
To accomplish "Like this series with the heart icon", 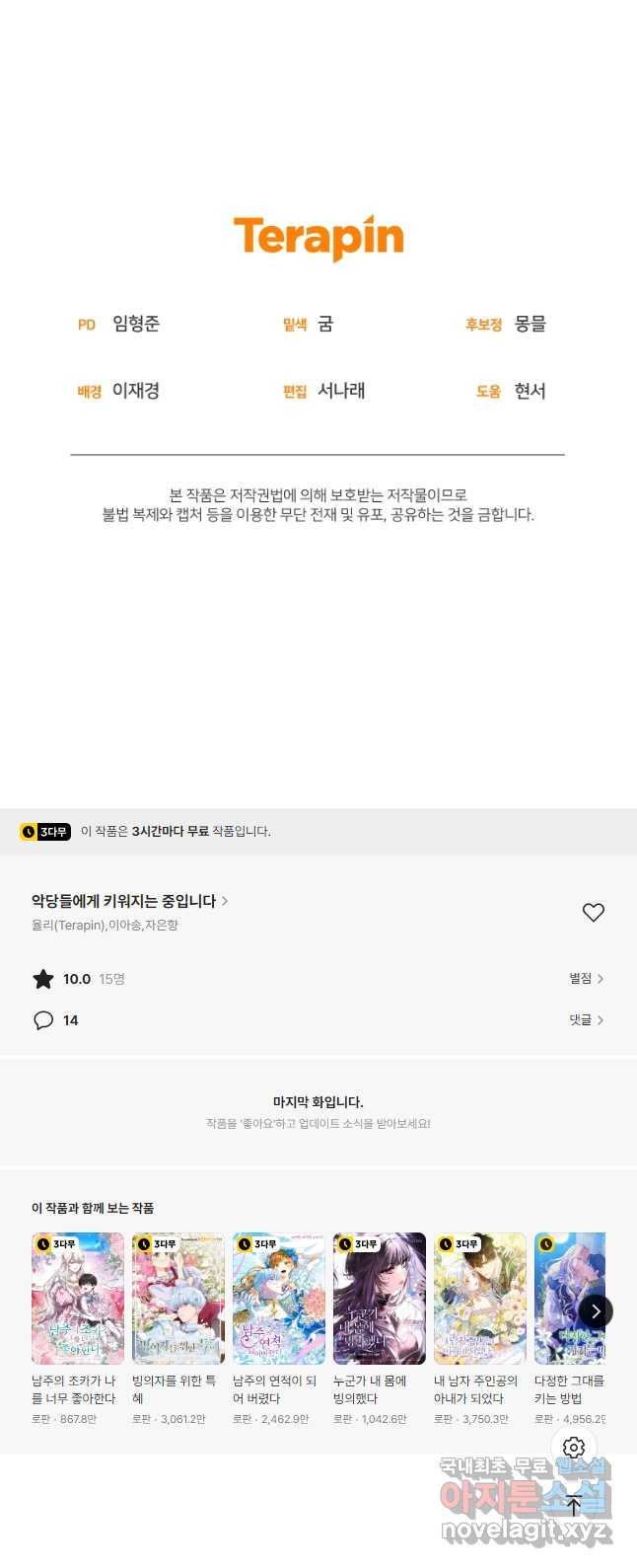I will [593, 913].
